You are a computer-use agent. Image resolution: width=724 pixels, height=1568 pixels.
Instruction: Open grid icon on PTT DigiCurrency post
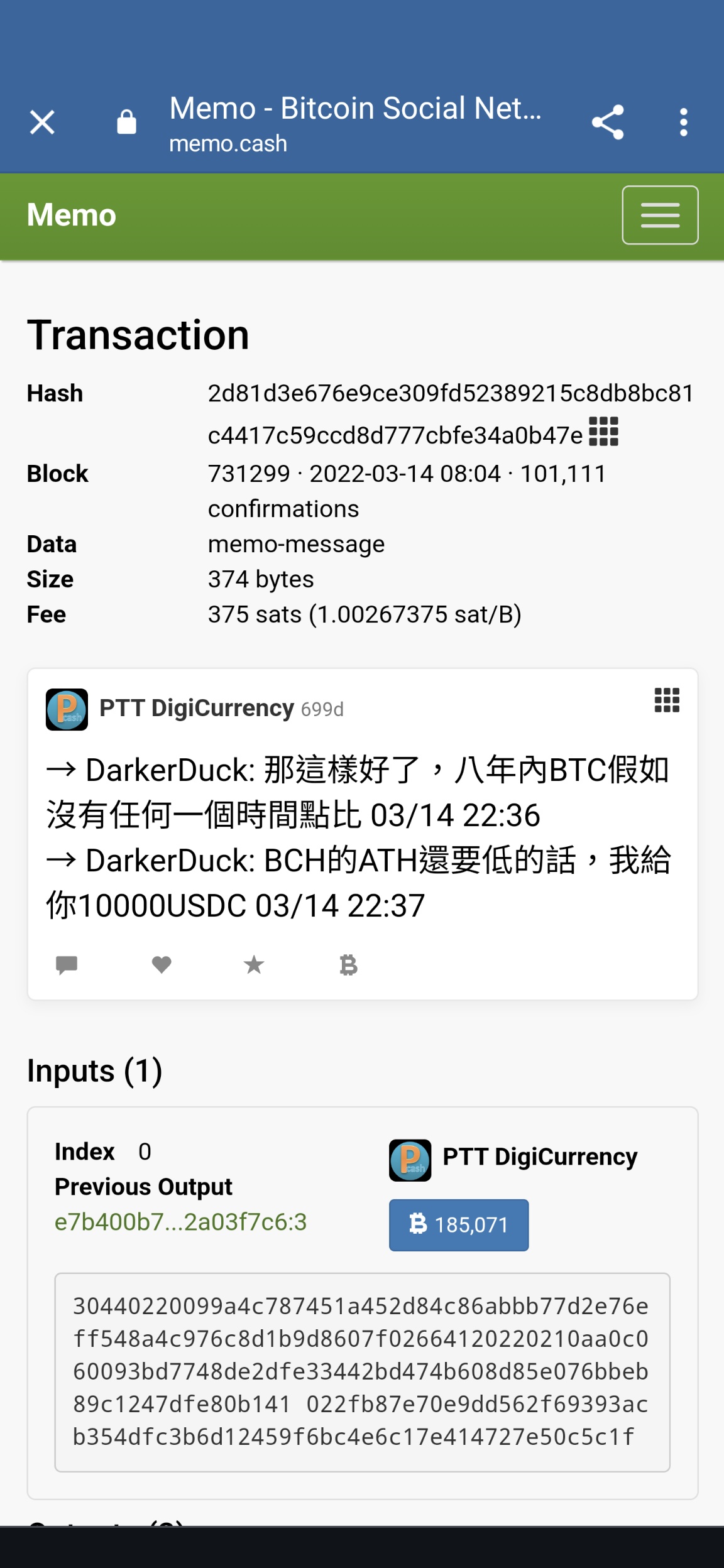coord(667,700)
